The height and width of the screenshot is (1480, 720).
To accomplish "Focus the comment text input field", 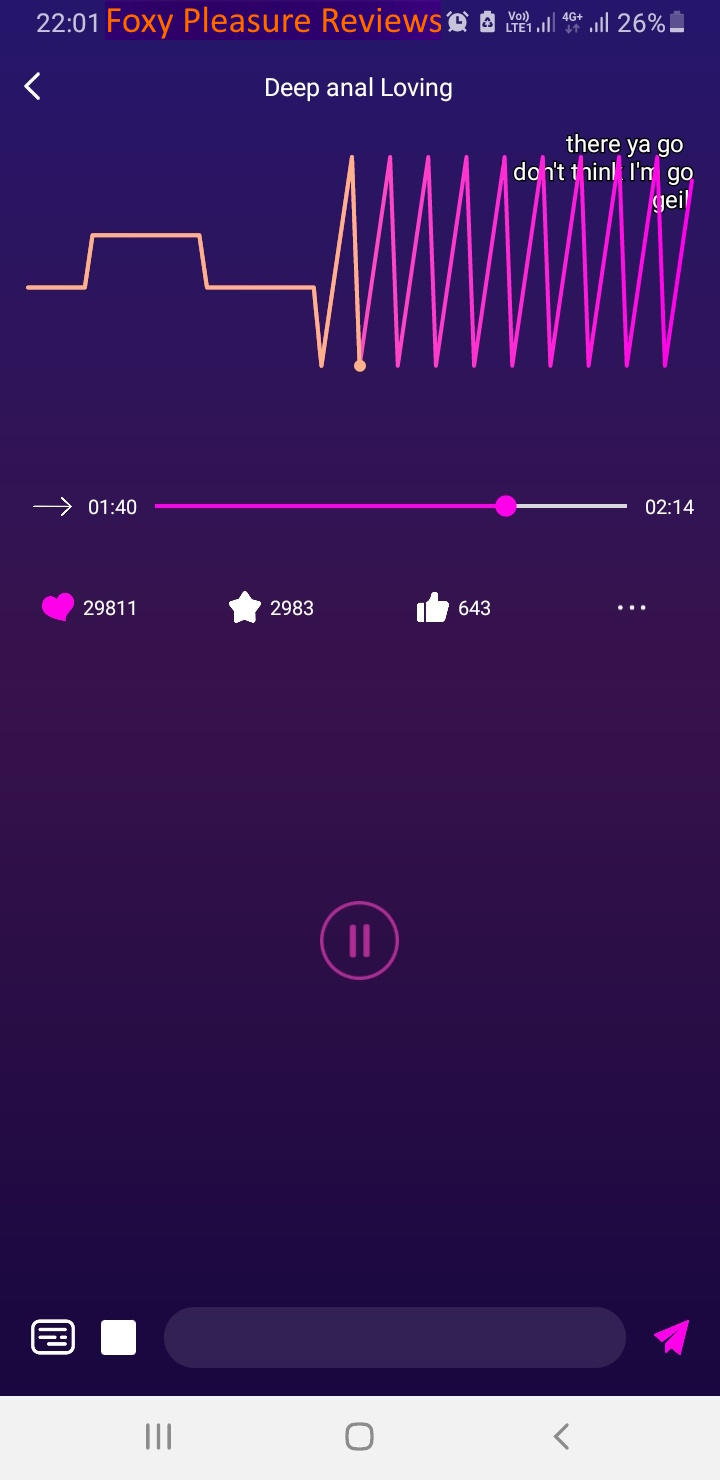I will click(x=394, y=1337).
